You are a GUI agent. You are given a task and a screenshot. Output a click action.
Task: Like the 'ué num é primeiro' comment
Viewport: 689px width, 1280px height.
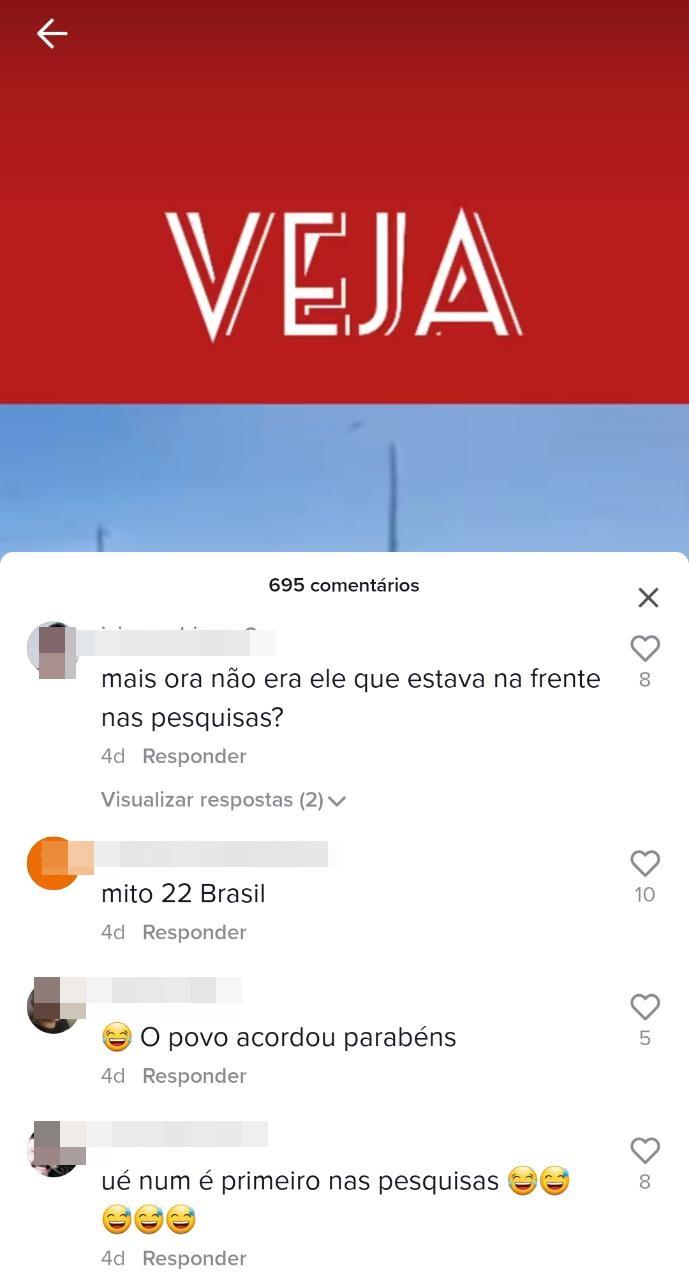(645, 1151)
